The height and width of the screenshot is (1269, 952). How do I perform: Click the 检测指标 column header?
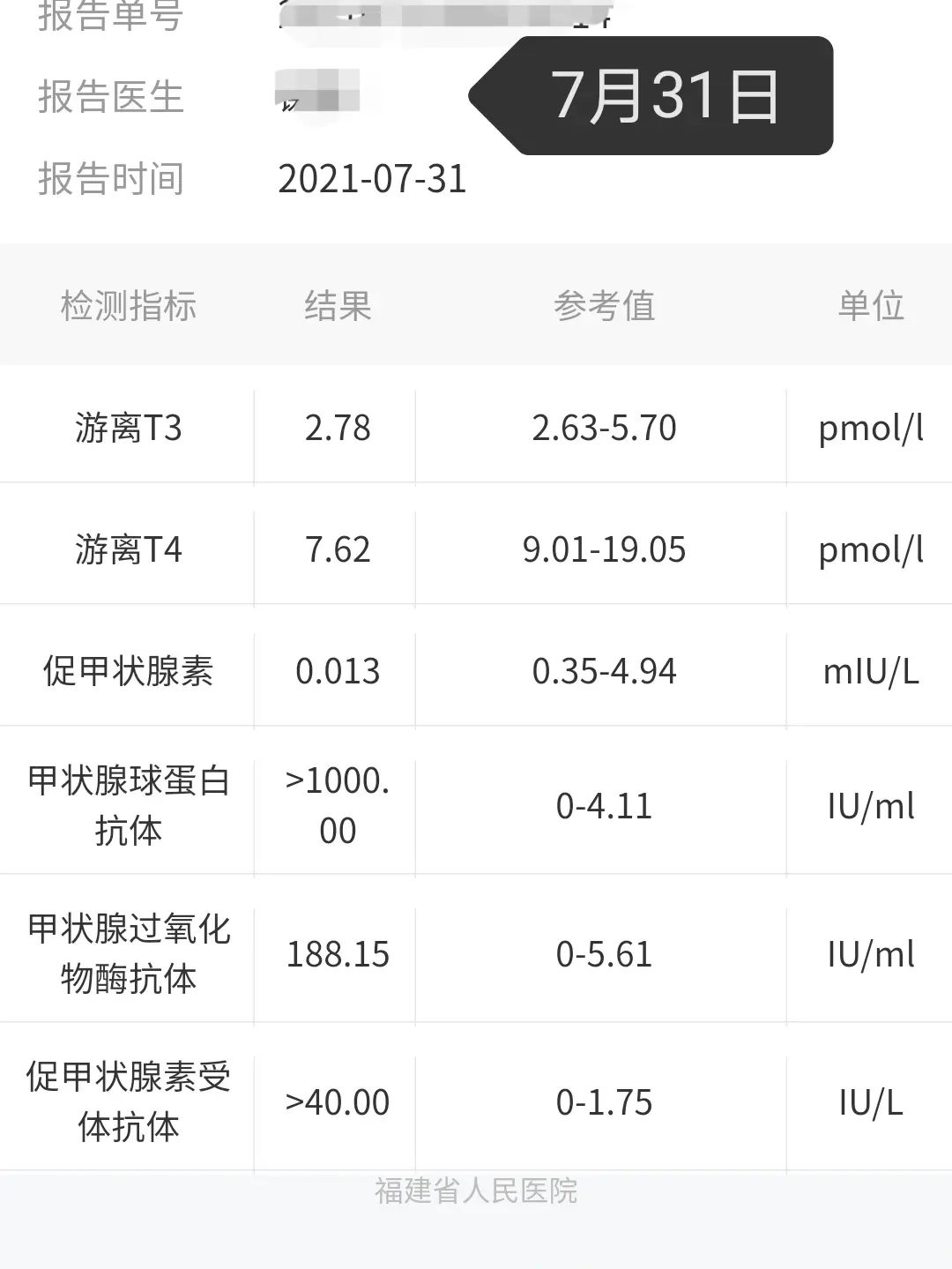click(130, 306)
